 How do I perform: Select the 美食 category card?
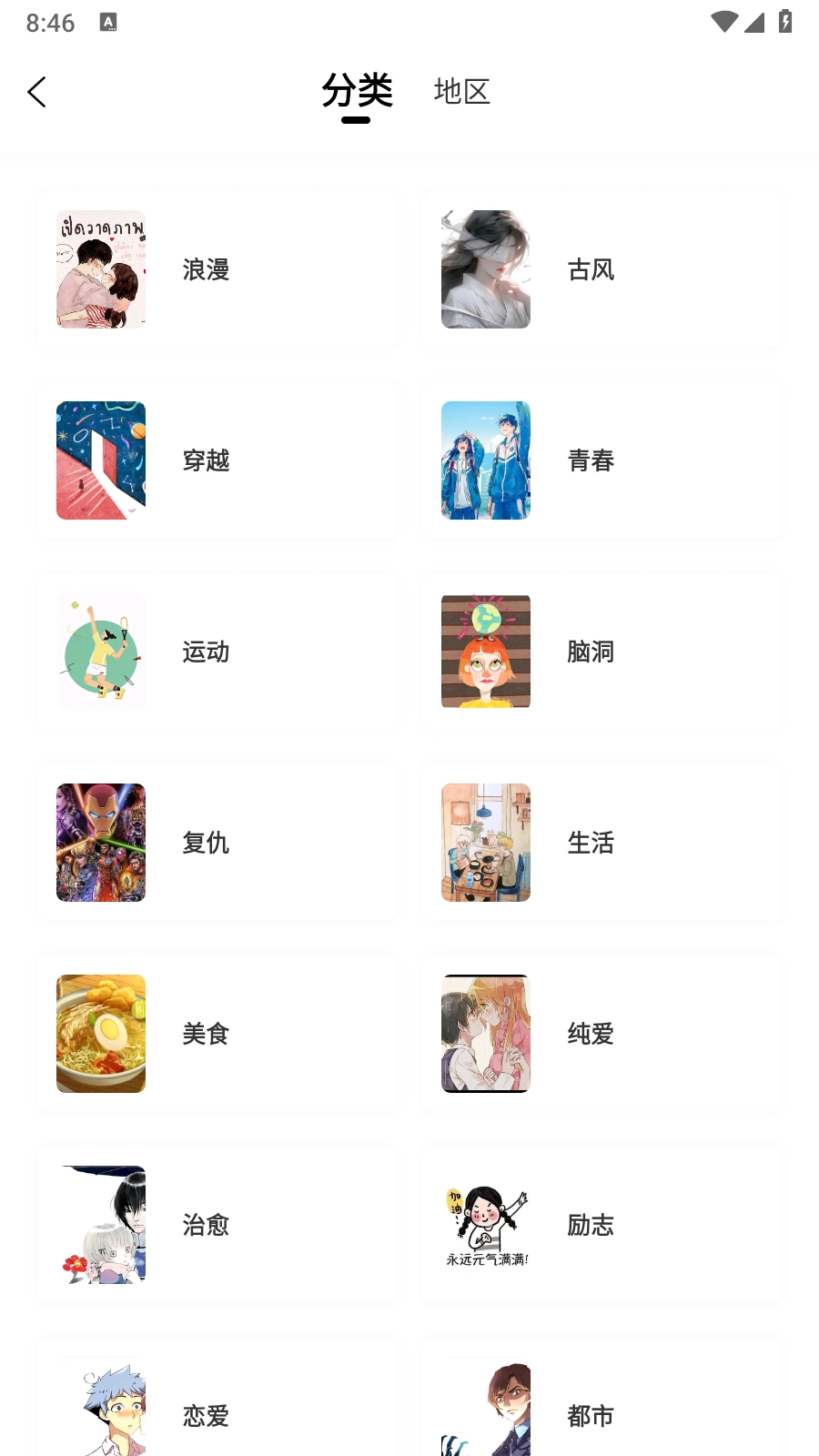coord(216,1034)
